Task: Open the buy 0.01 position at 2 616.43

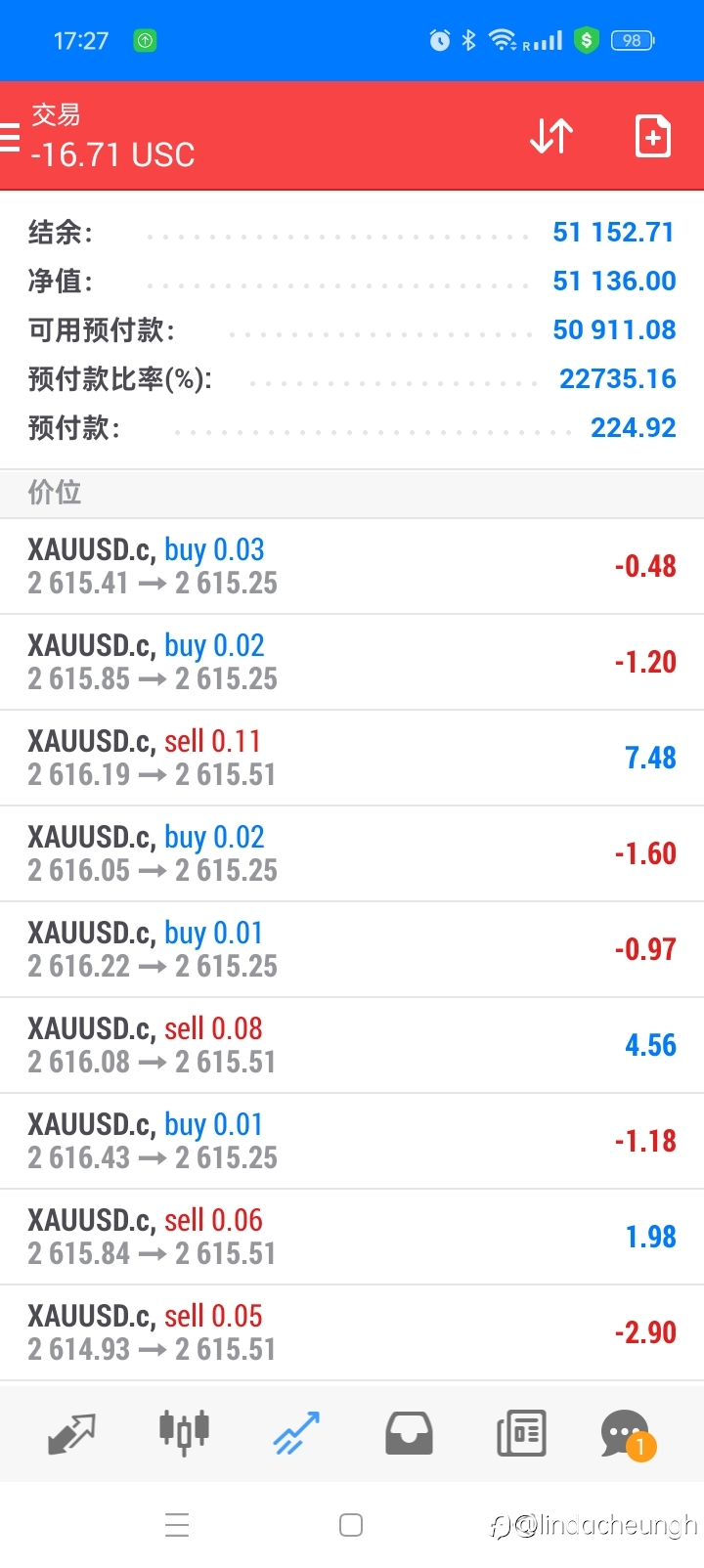Action: [352, 1141]
